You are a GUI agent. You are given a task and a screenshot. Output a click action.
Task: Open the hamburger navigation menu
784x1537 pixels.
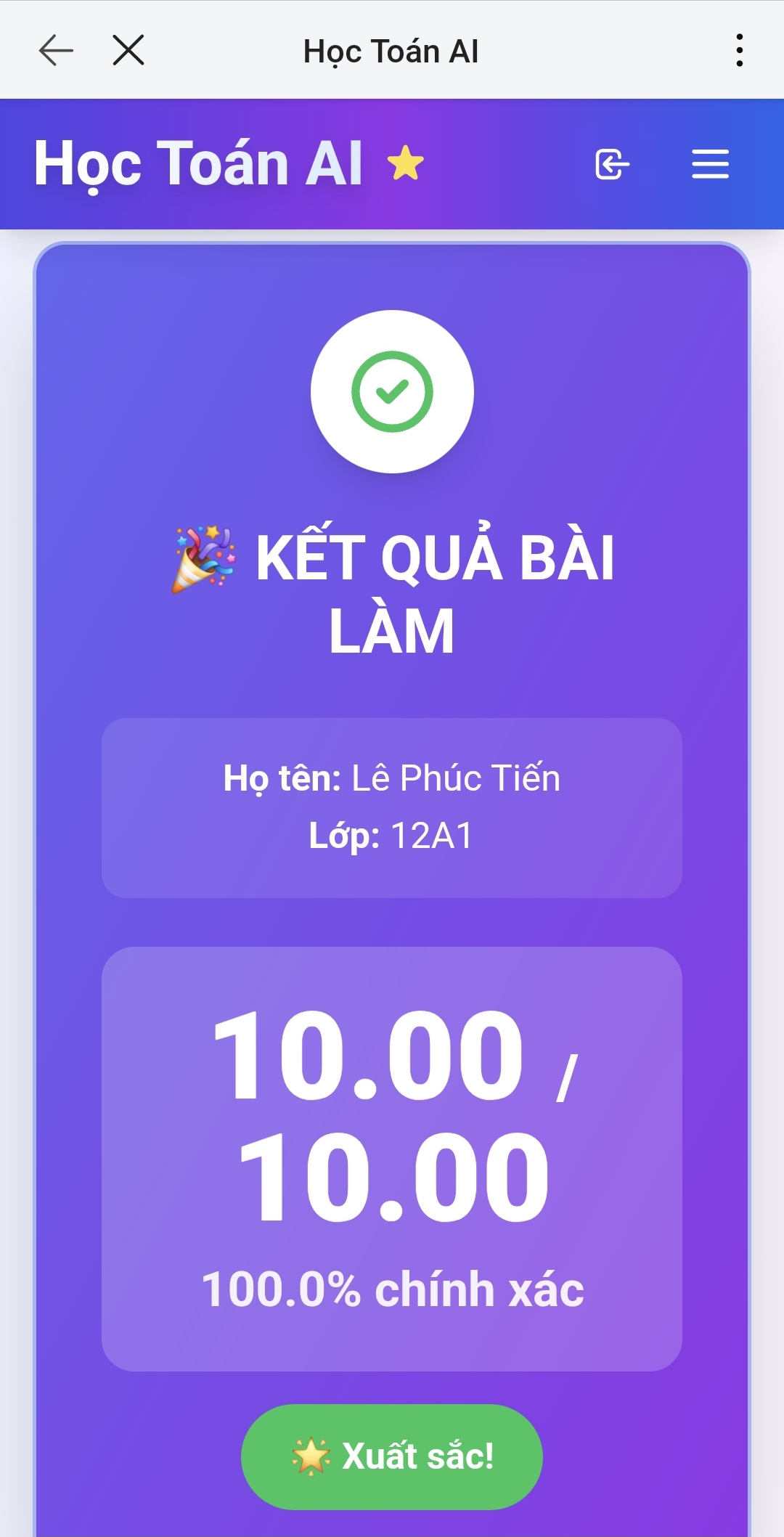[710, 164]
